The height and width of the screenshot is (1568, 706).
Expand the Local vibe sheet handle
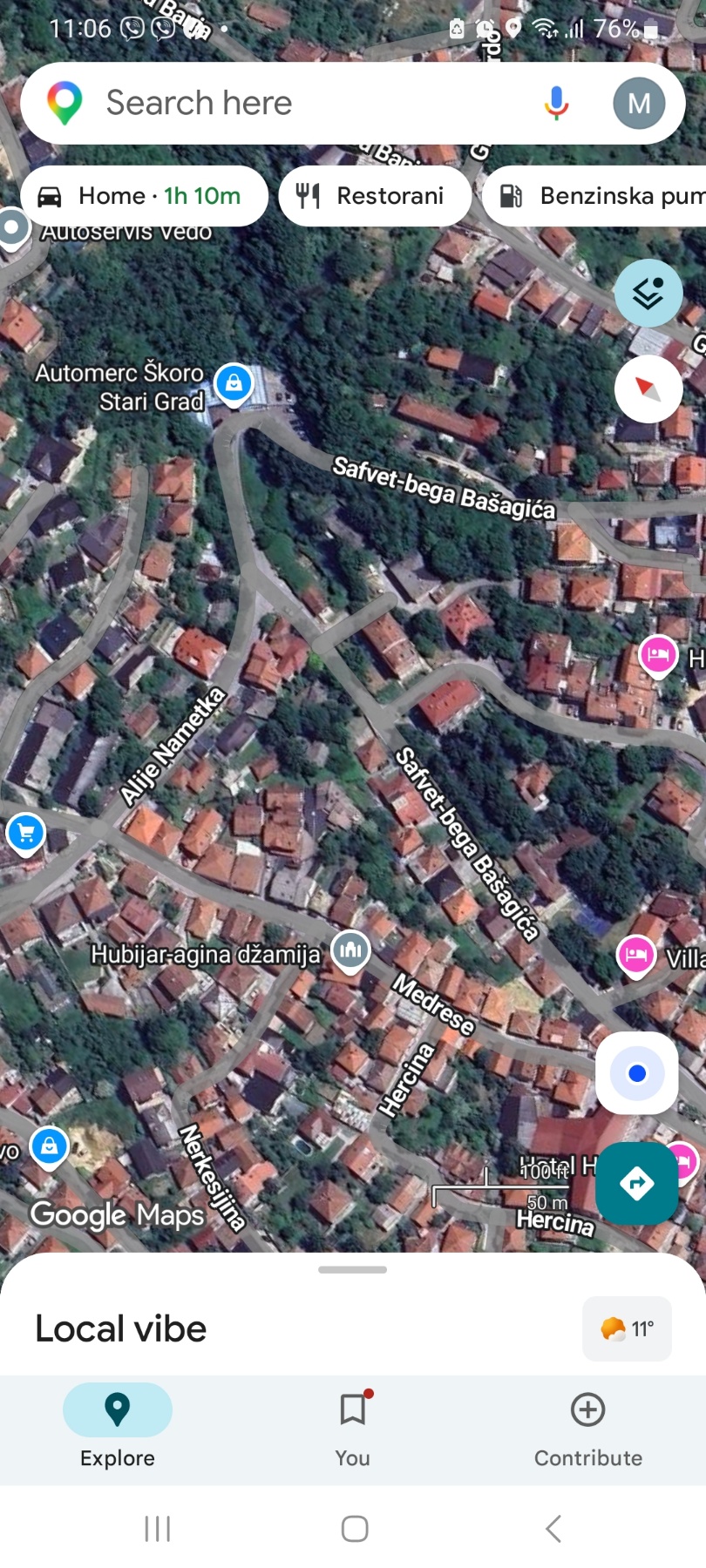353,1270
